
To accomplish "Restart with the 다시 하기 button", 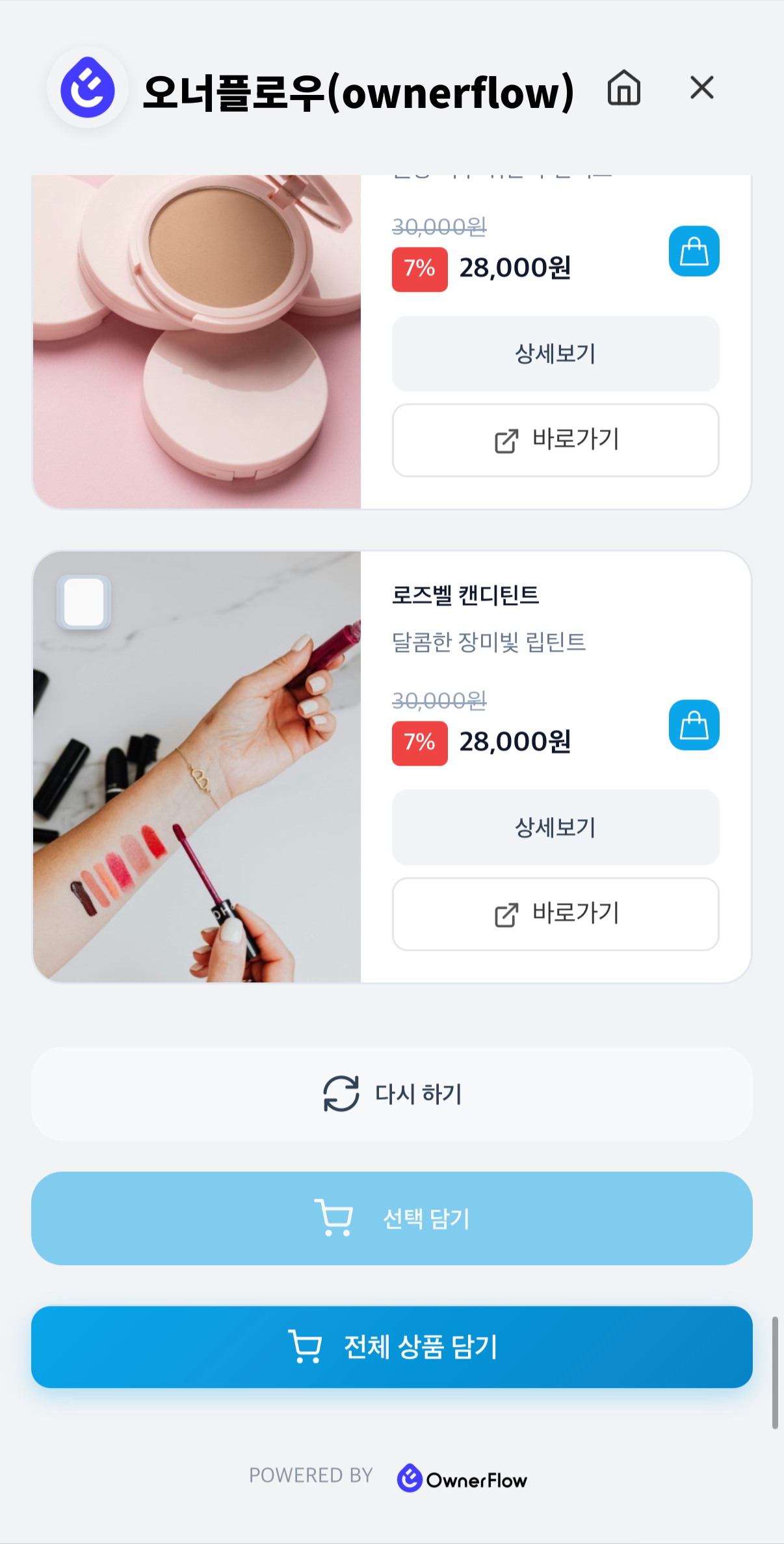I will (x=391, y=1093).
